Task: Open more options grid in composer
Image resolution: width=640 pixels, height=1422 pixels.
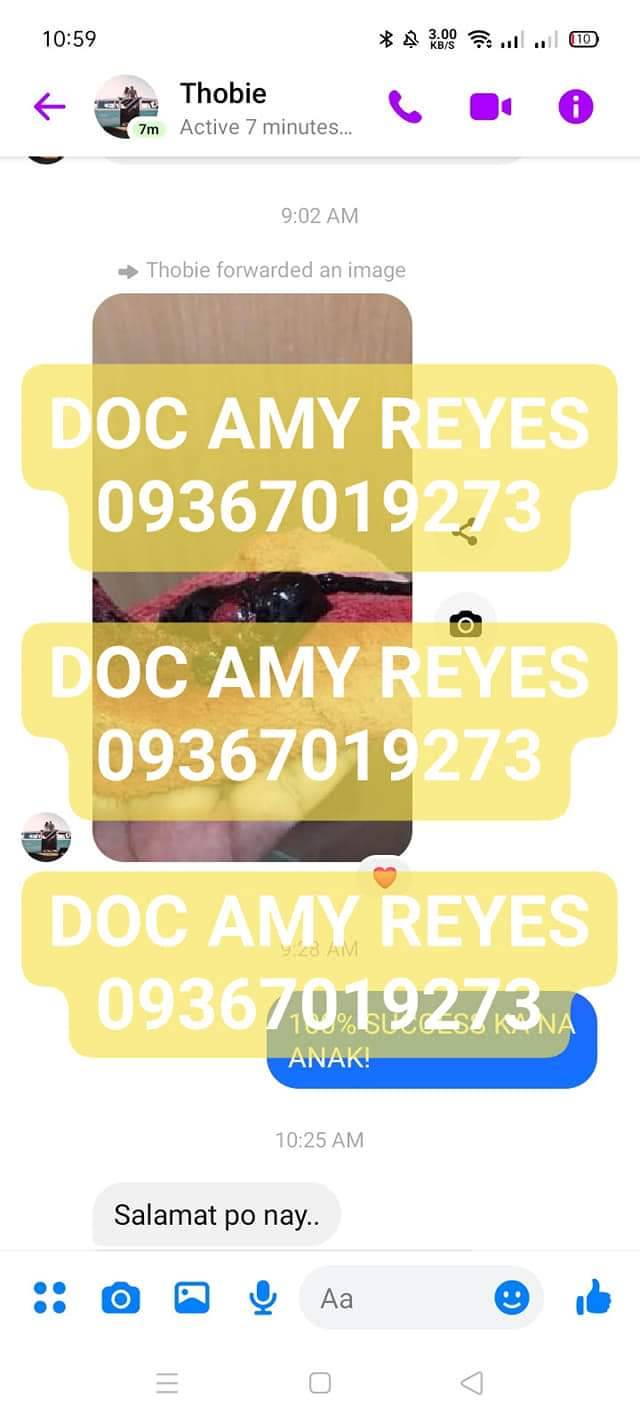Action: [49, 1298]
